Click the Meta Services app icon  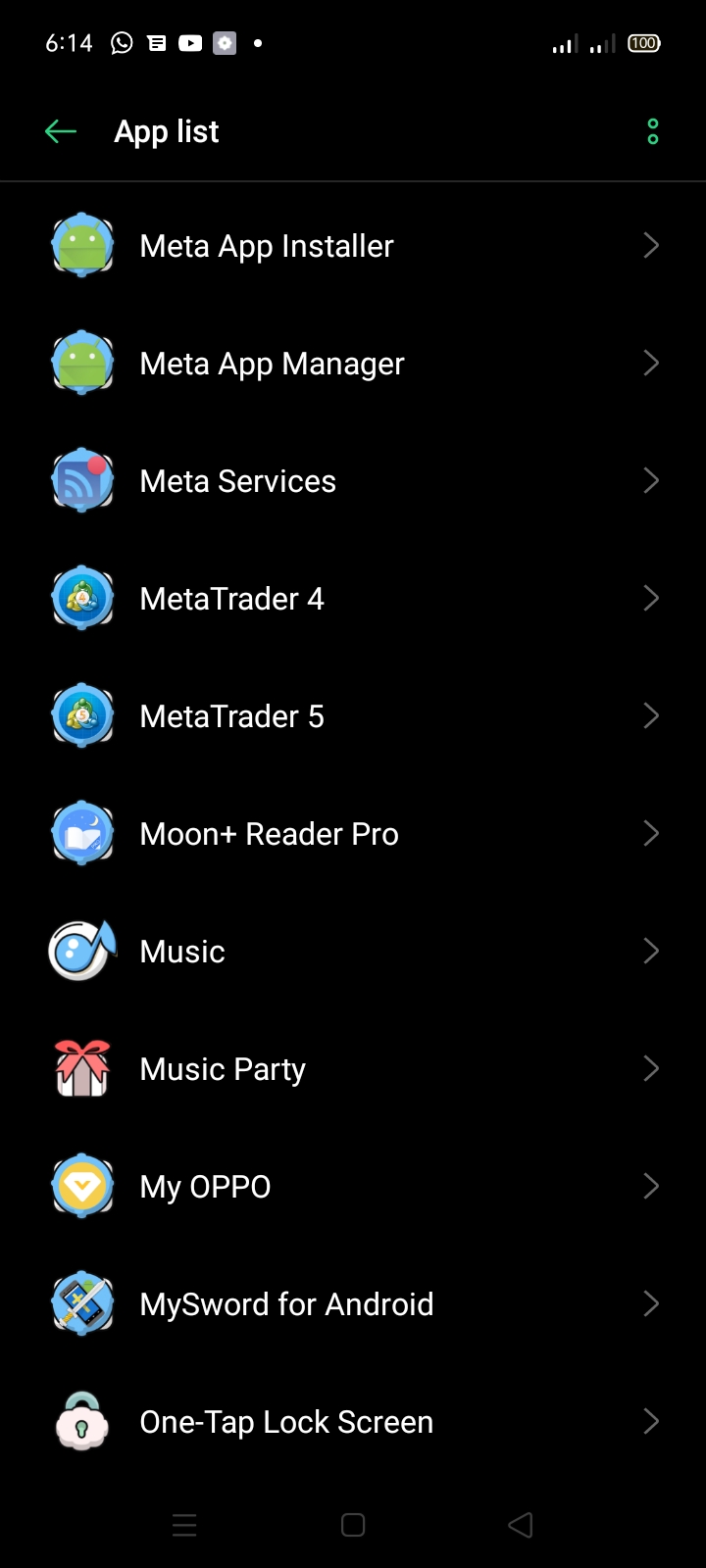click(x=82, y=480)
